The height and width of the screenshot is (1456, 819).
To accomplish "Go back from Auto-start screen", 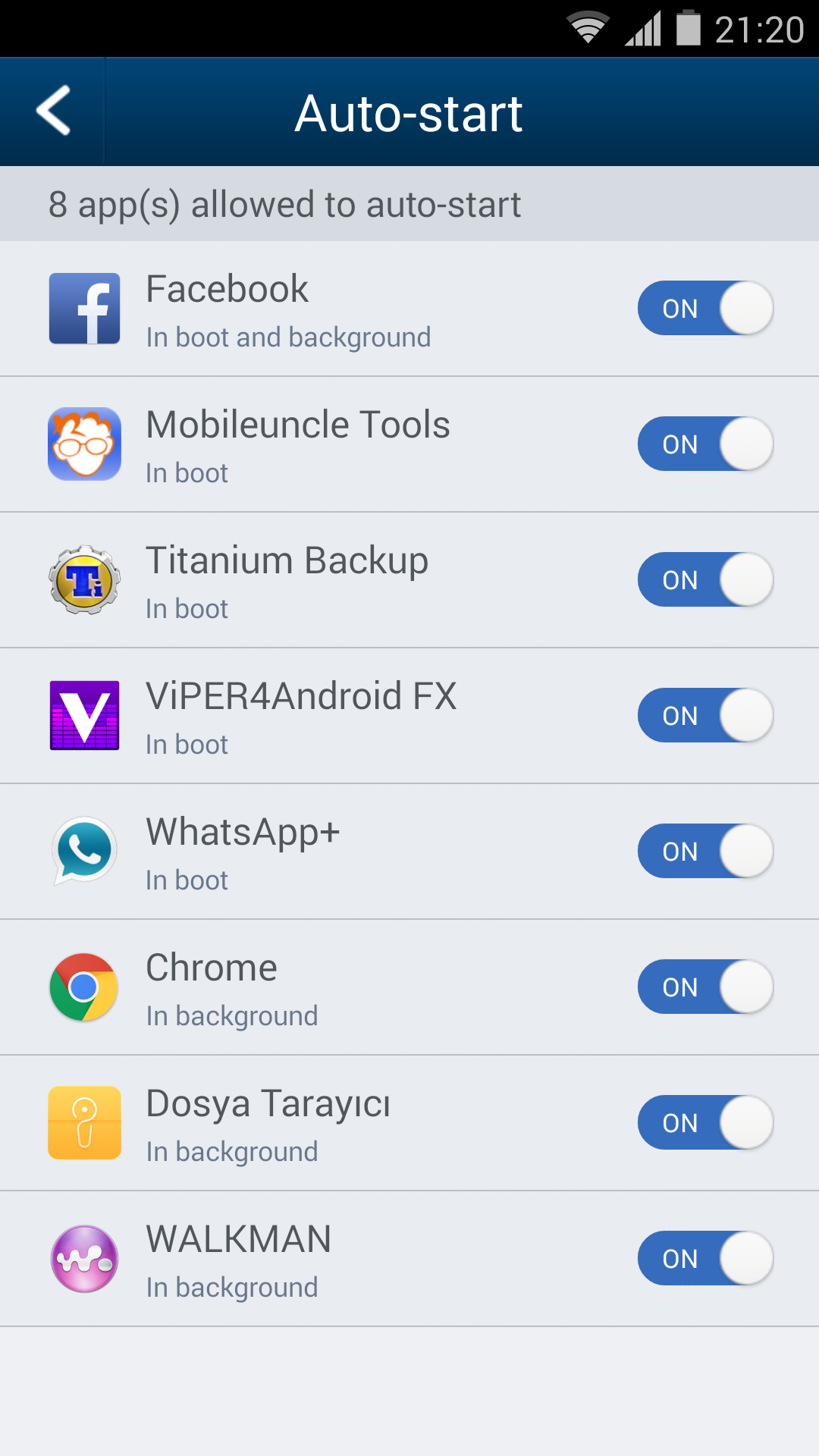I will [x=53, y=111].
